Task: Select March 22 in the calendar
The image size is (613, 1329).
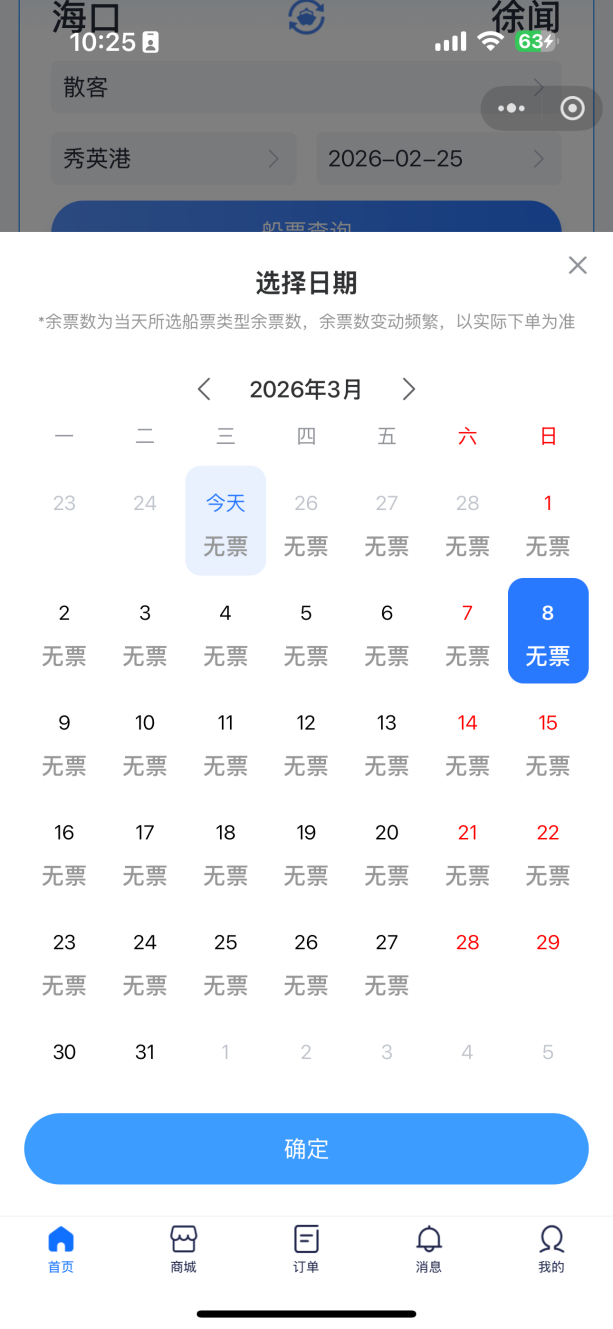Action: (x=548, y=851)
